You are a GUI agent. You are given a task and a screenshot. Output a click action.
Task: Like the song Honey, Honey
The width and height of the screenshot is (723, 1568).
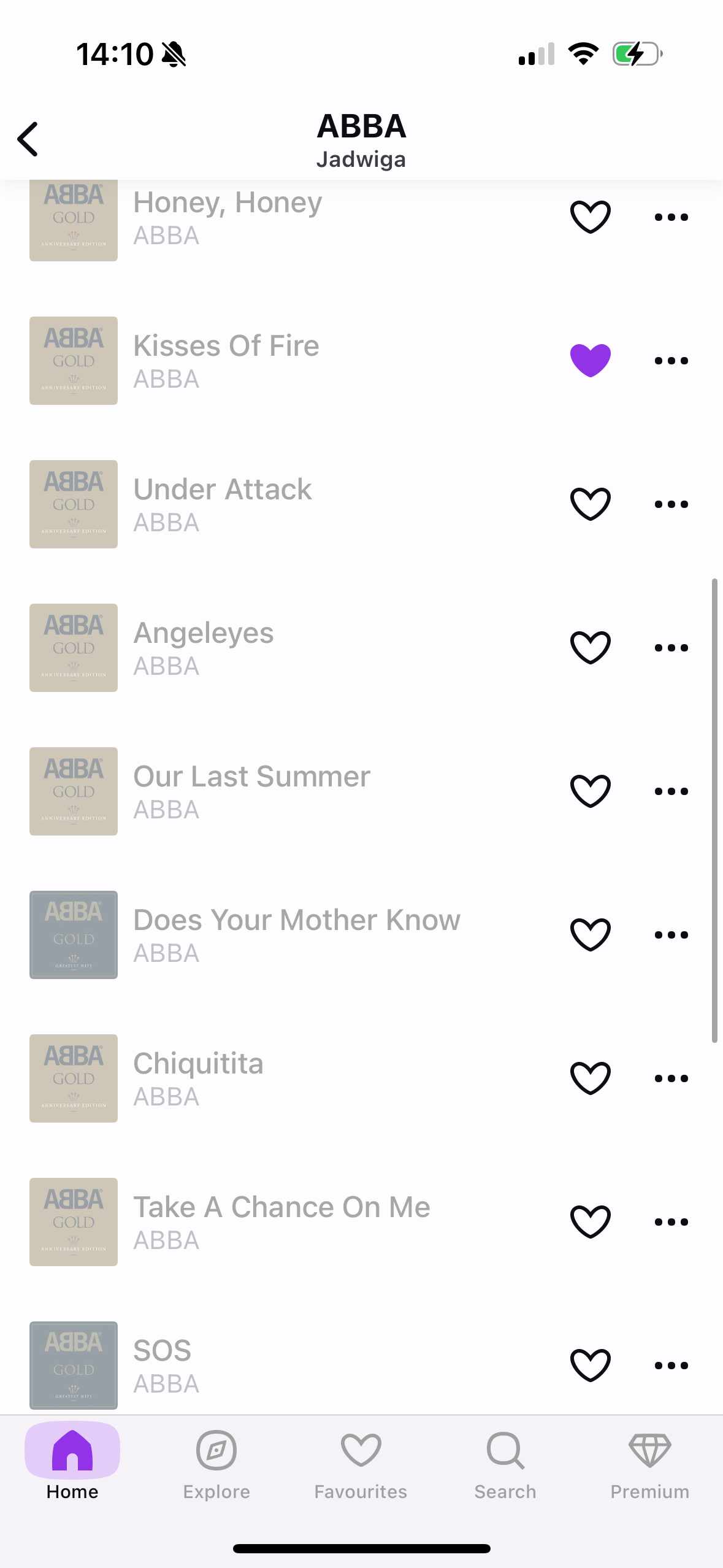click(590, 217)
